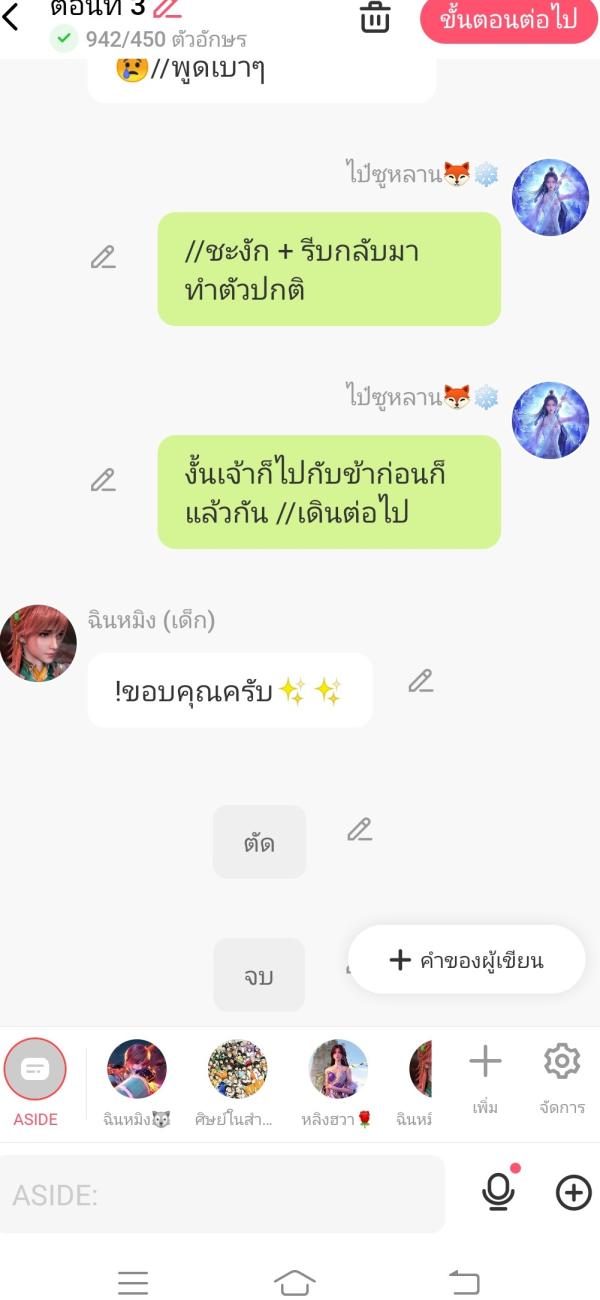Open จัดการ character management settings

tap(561, 1075)
